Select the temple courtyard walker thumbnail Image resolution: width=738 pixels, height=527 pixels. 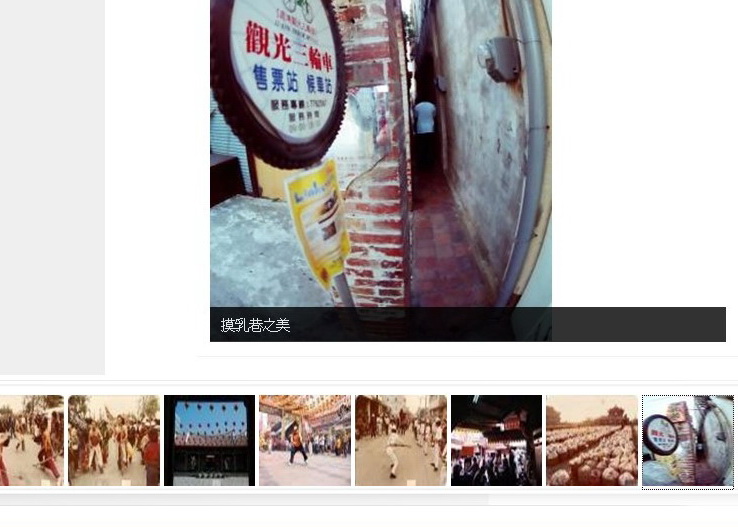click(304, 440)
